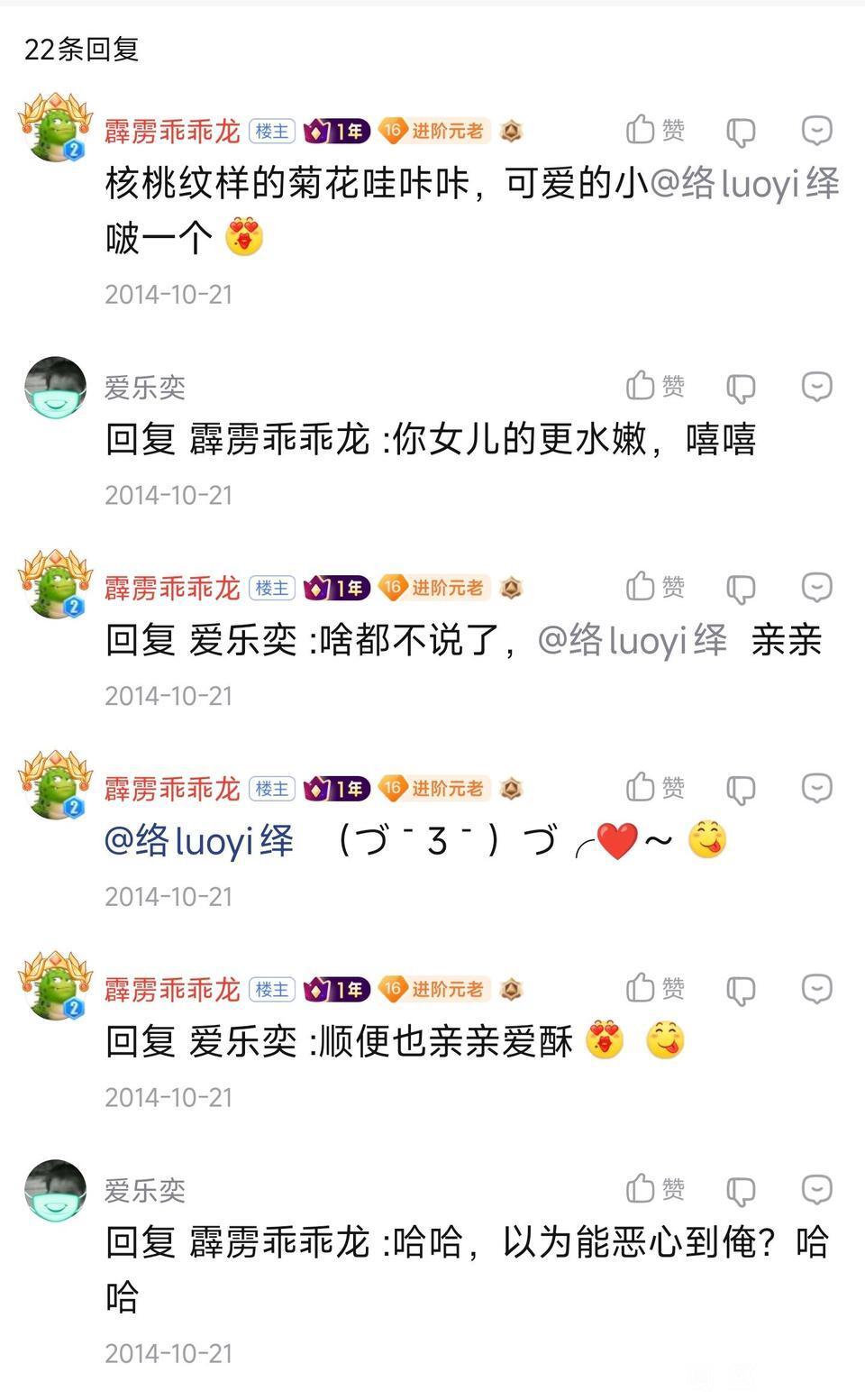Viewport: 865px width, 1400px height.
Task: Open 爱乐奕's username above 以为能恶心到俺 reply
Action: click(x=145, y=1190)
